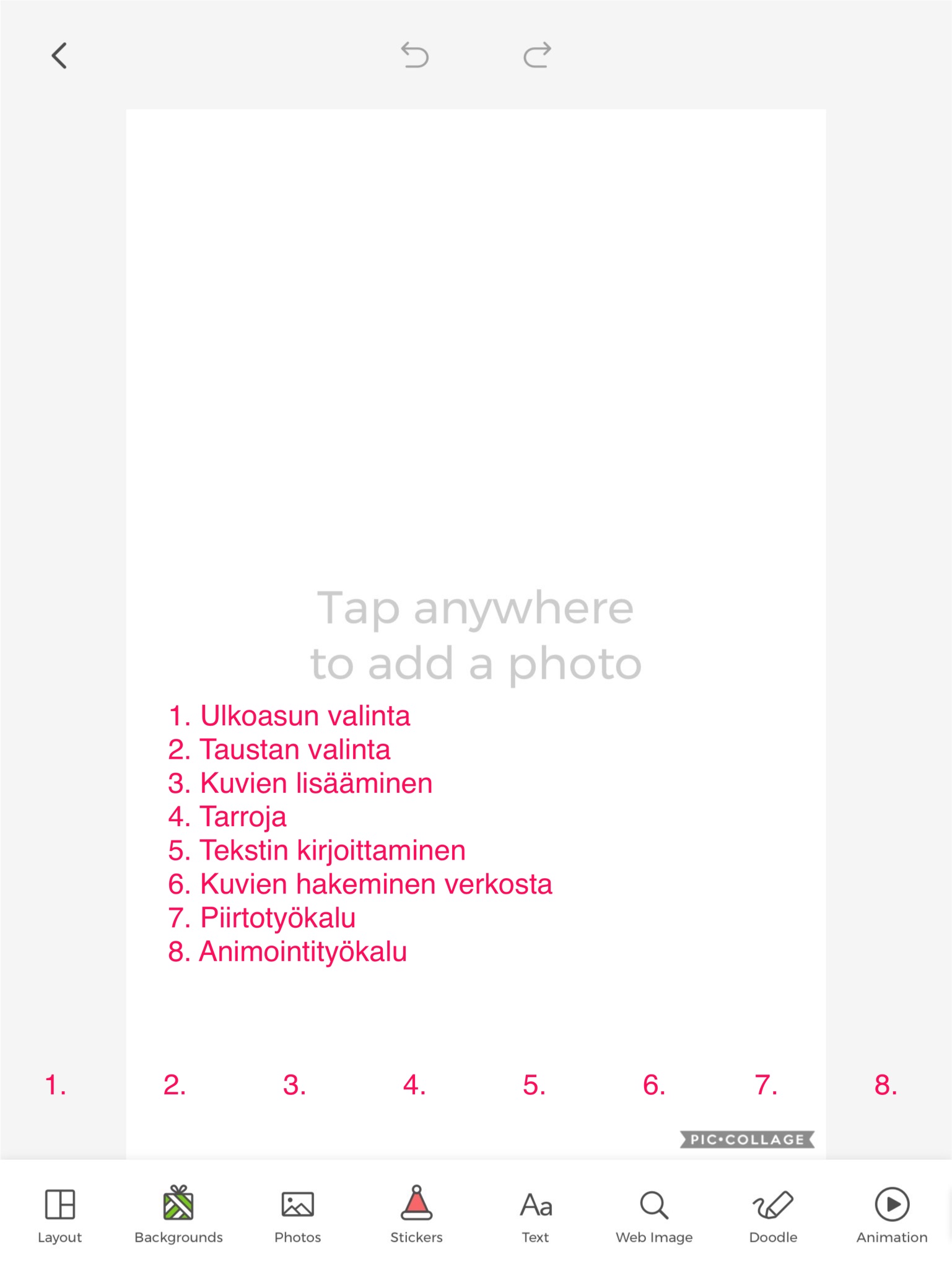Choose a background from Backgrounds
The image size is (952, 1269).
pos(178,1214)
